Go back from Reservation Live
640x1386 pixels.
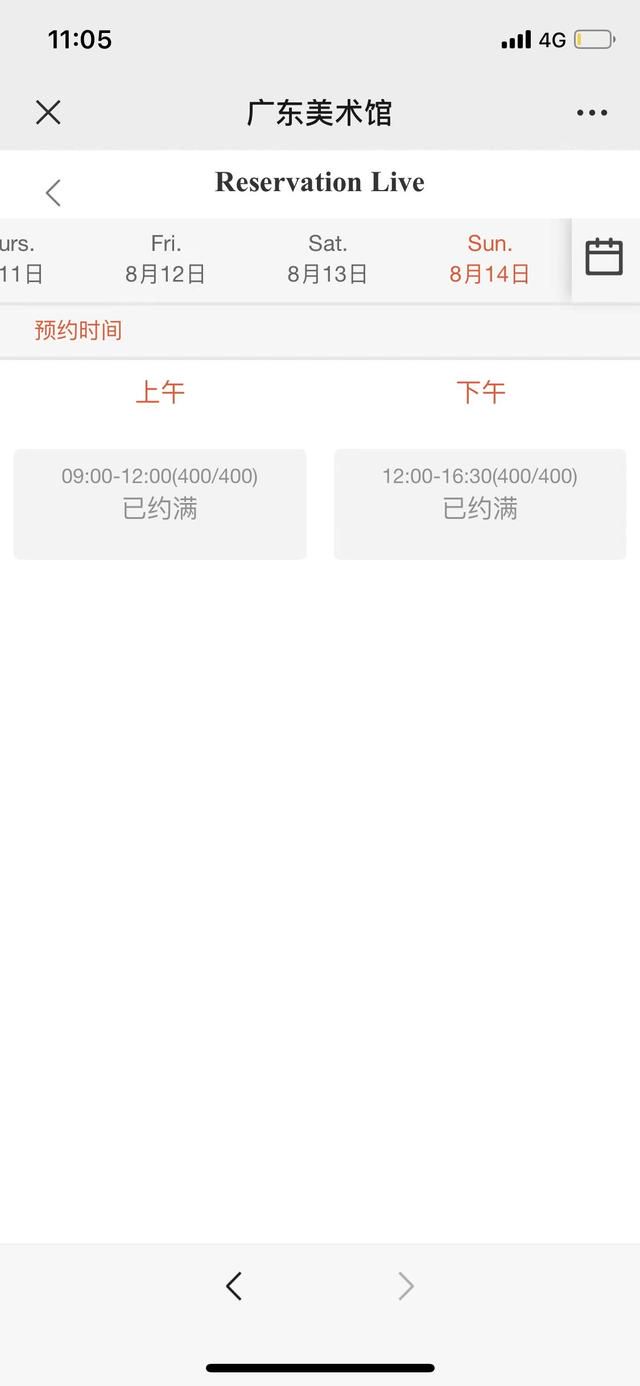(x=53, y=193)
